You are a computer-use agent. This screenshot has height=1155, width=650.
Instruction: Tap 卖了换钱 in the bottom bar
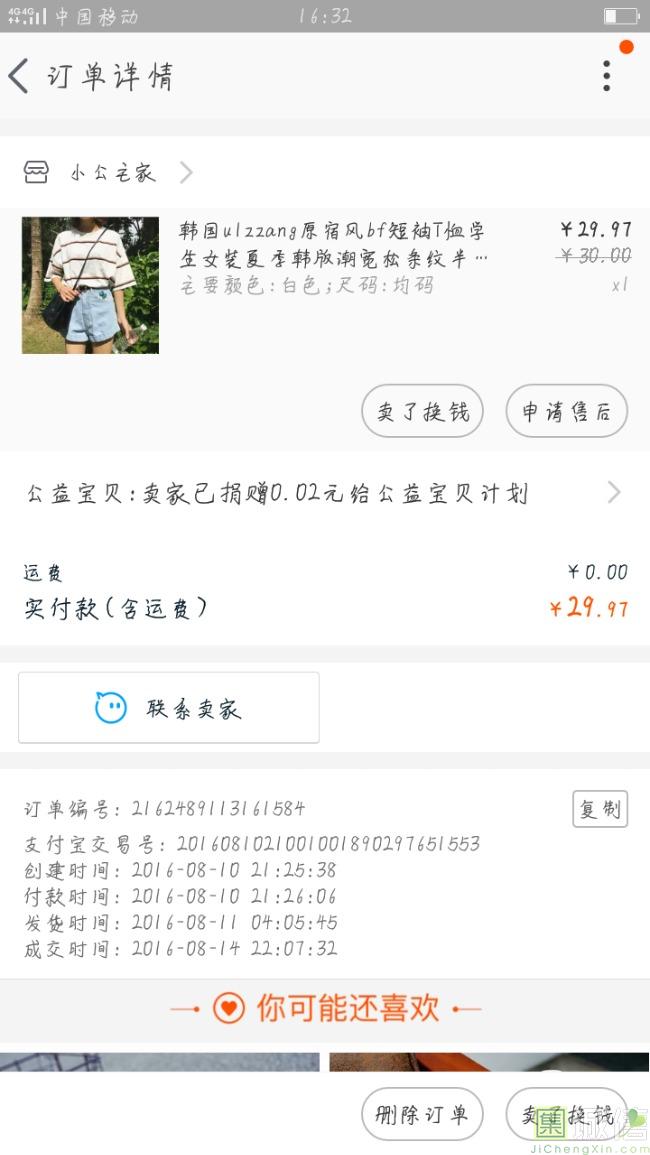point(567,1114)
